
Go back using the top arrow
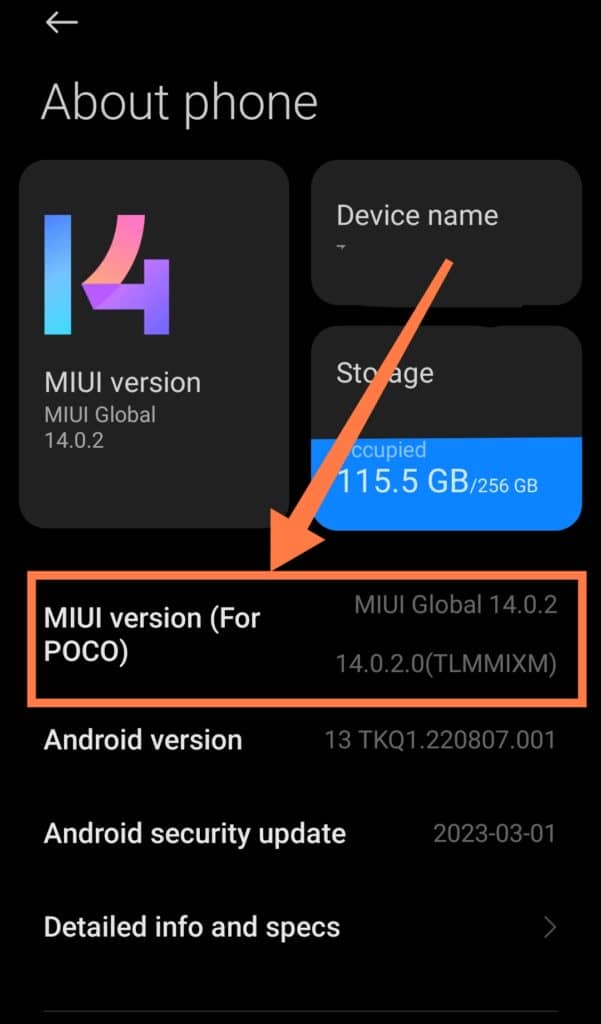click(61, 23)
